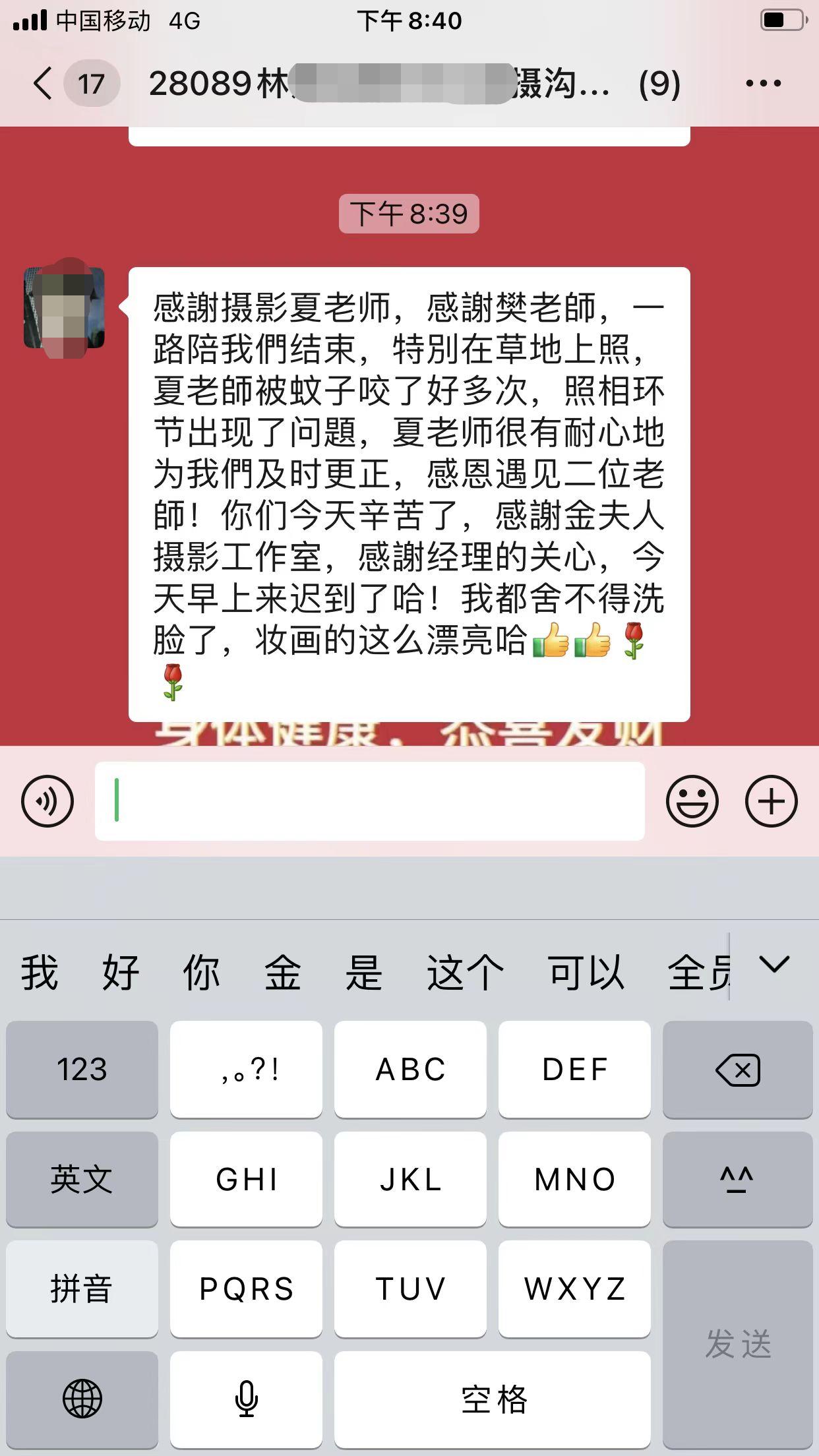The image size is (819, 1456).
Task: Go back to the chat list
Action: (x=44, y=84)
